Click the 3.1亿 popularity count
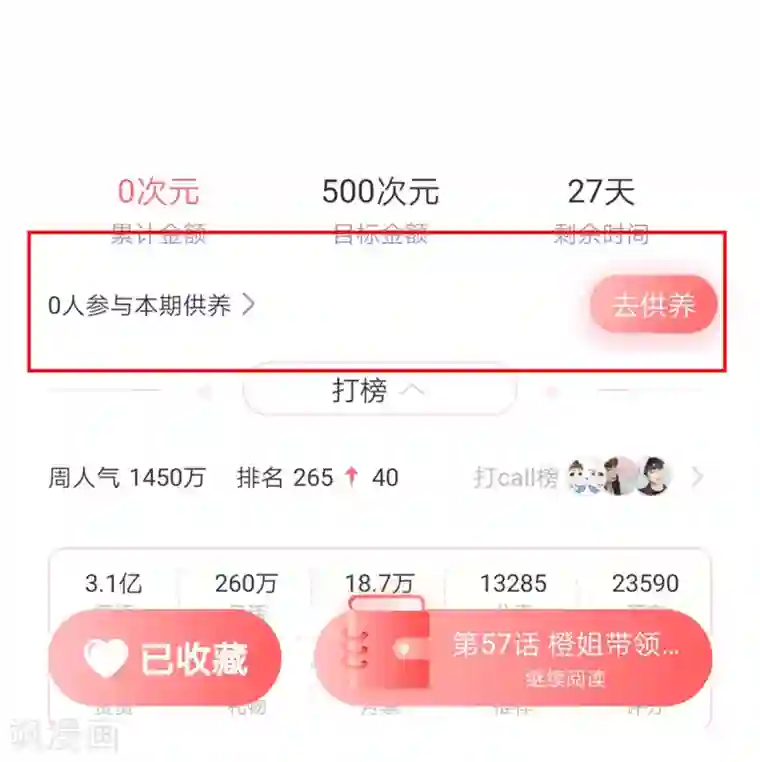This screenshot has width=760, height=762. pos(112,583)
